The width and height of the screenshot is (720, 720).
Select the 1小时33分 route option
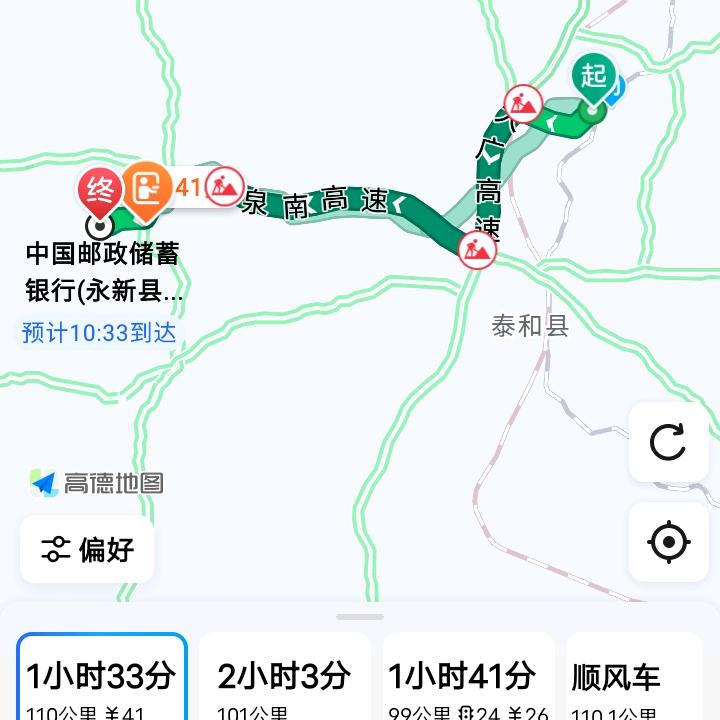(102, 678)
